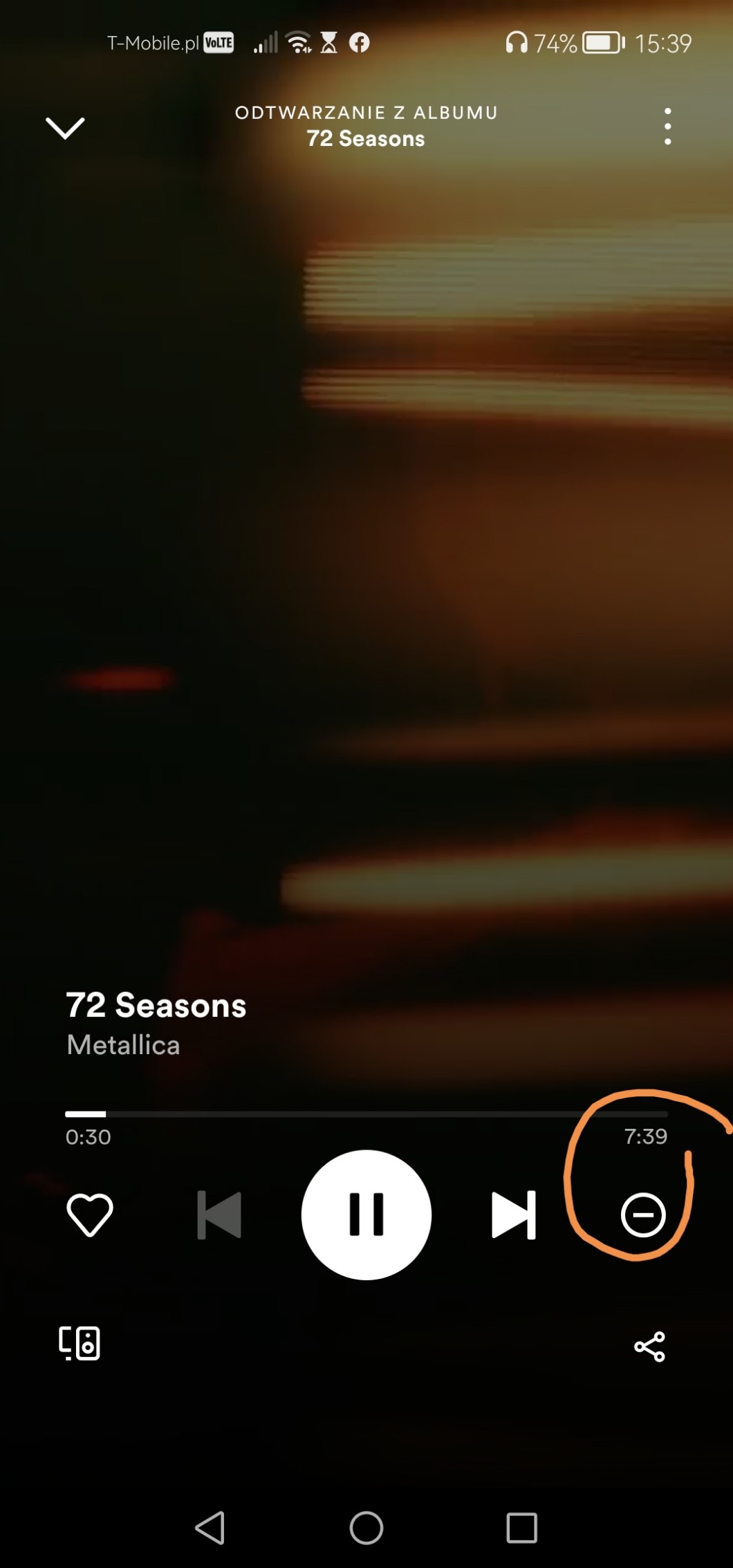Go to the home screen
The width and height of the screenshot is (733, 1568).
(x=366, y=1527)
